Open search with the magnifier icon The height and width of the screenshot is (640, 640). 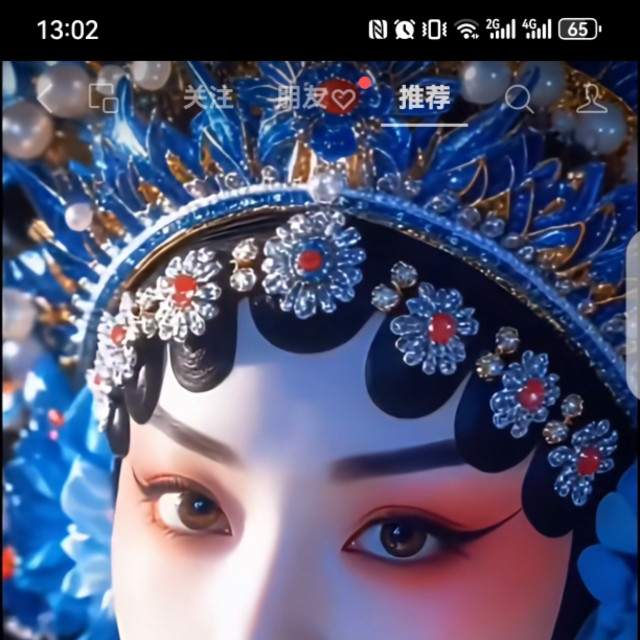point(519,97)
